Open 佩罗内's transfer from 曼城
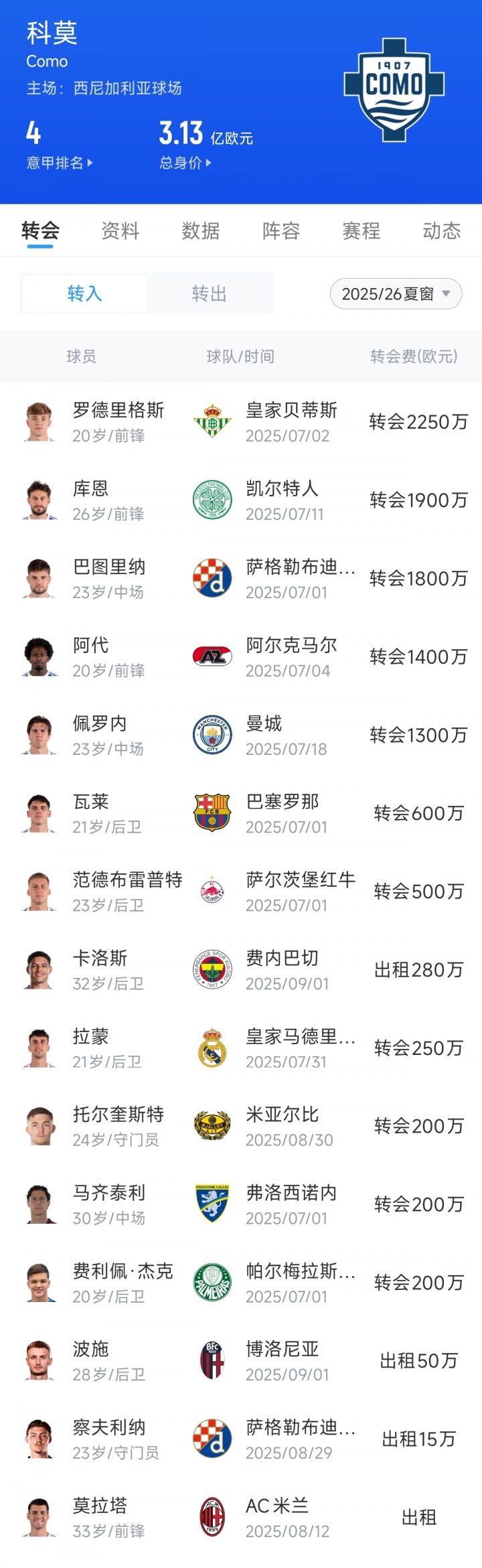 (241, 735)
